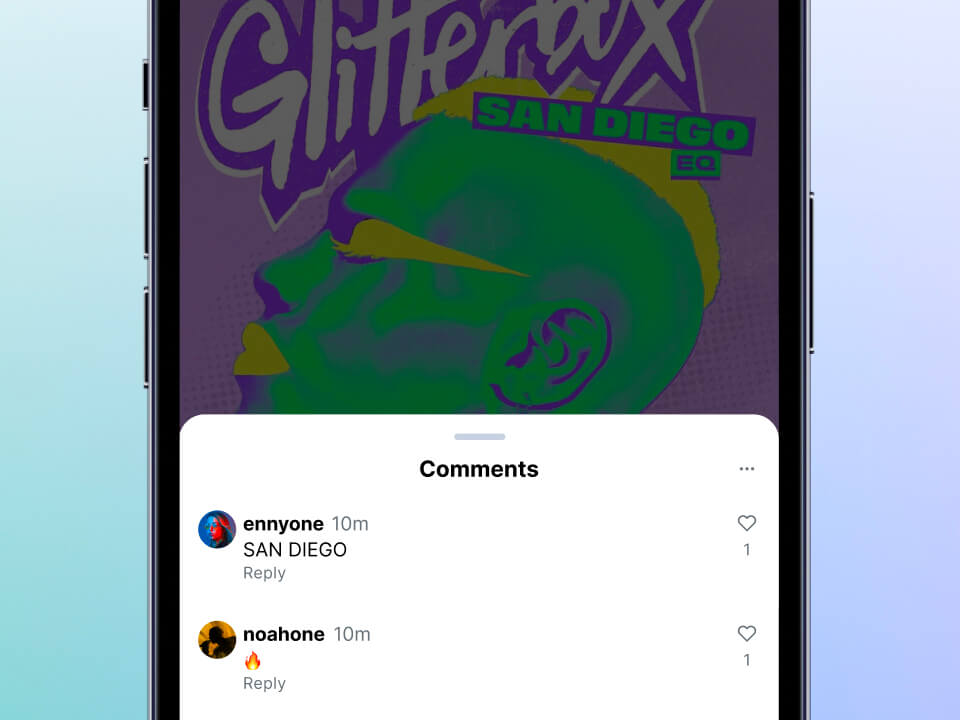Viewport: 960px width, 720px height.
Task: View noahone's profile avatar
Action: [217, 639]
